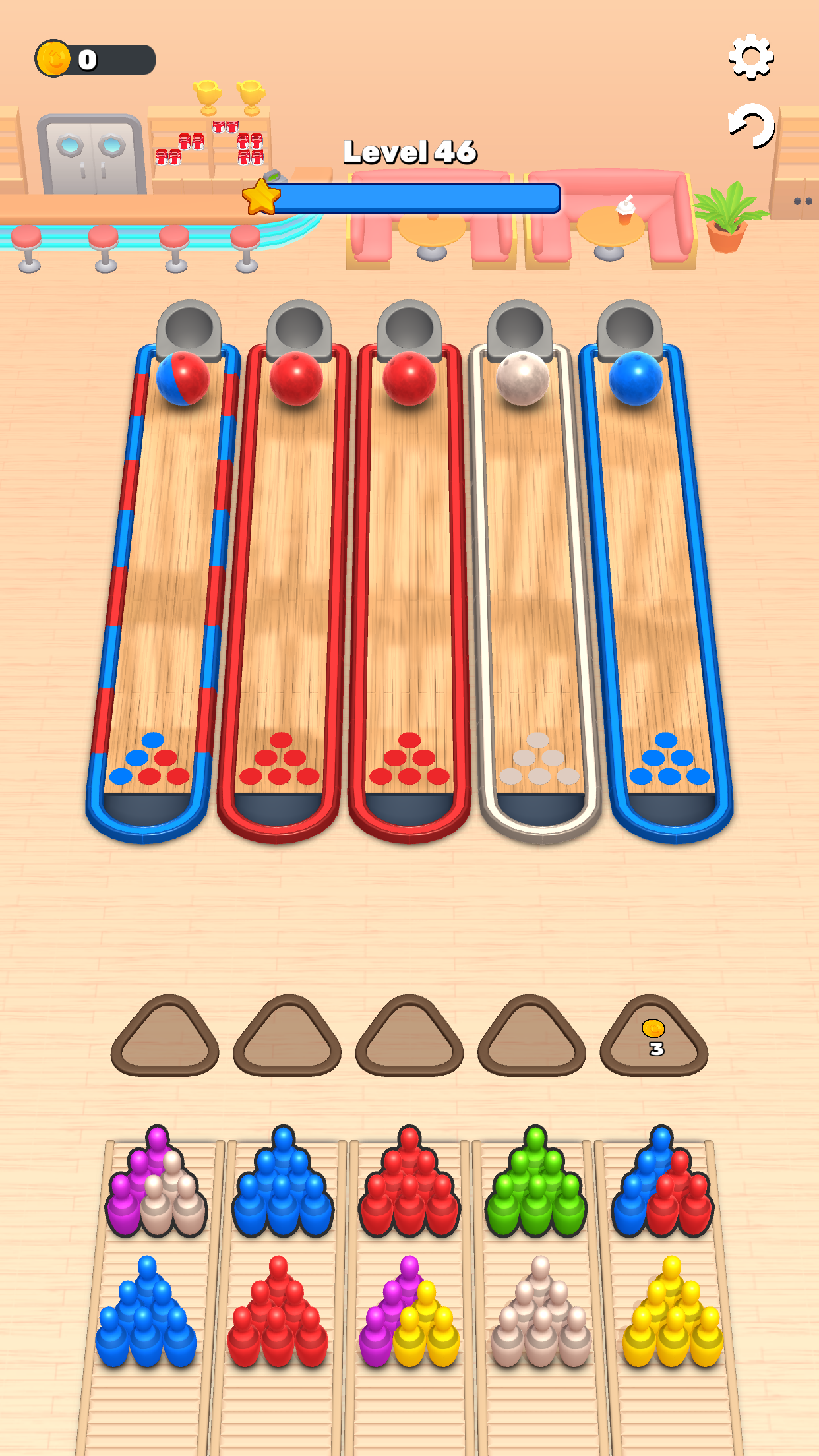The height and width of the screenshot is (1456, 819).
Task: Tap the undo arrow
Action: point(751,125)
